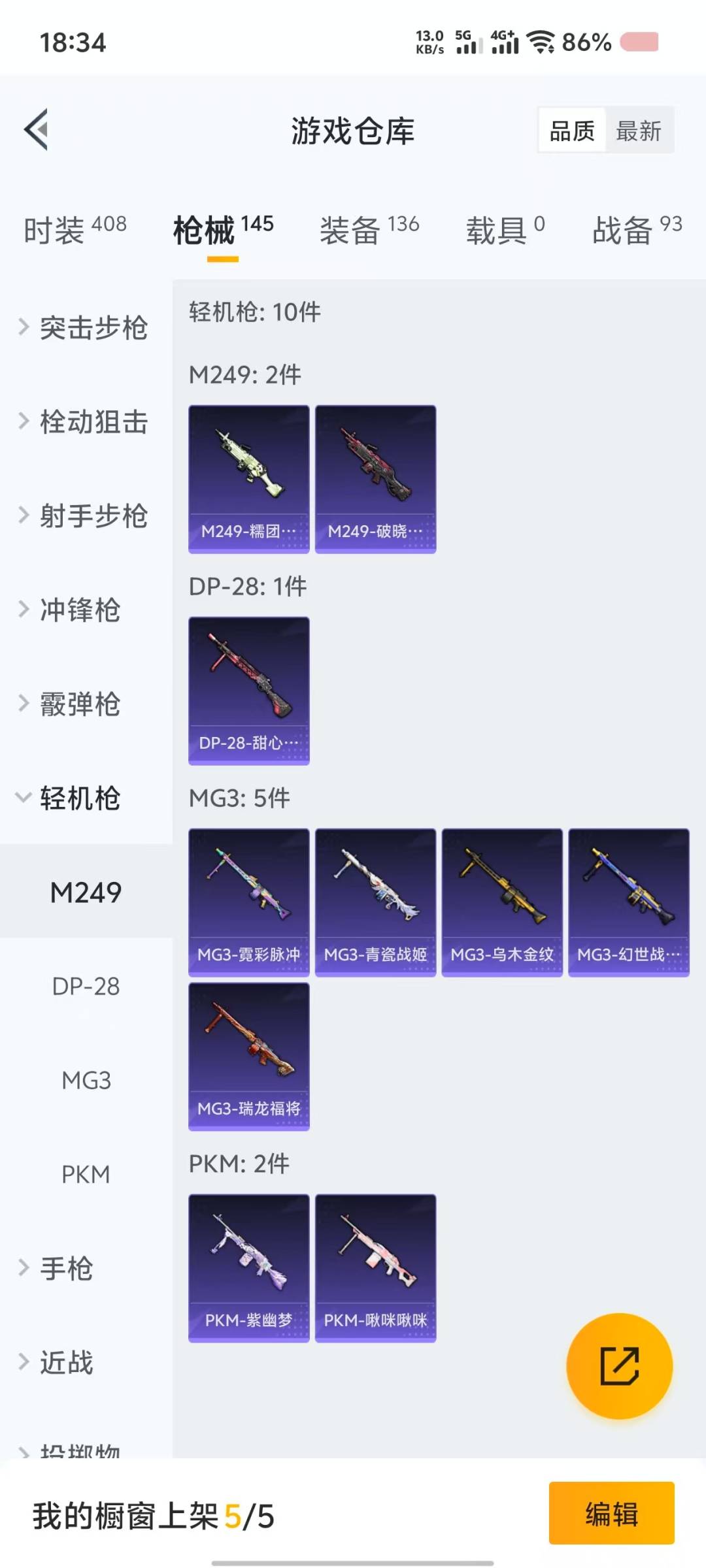
Task: View the MG3-青瓷战姬 skin
Action: tap(375, 902)
